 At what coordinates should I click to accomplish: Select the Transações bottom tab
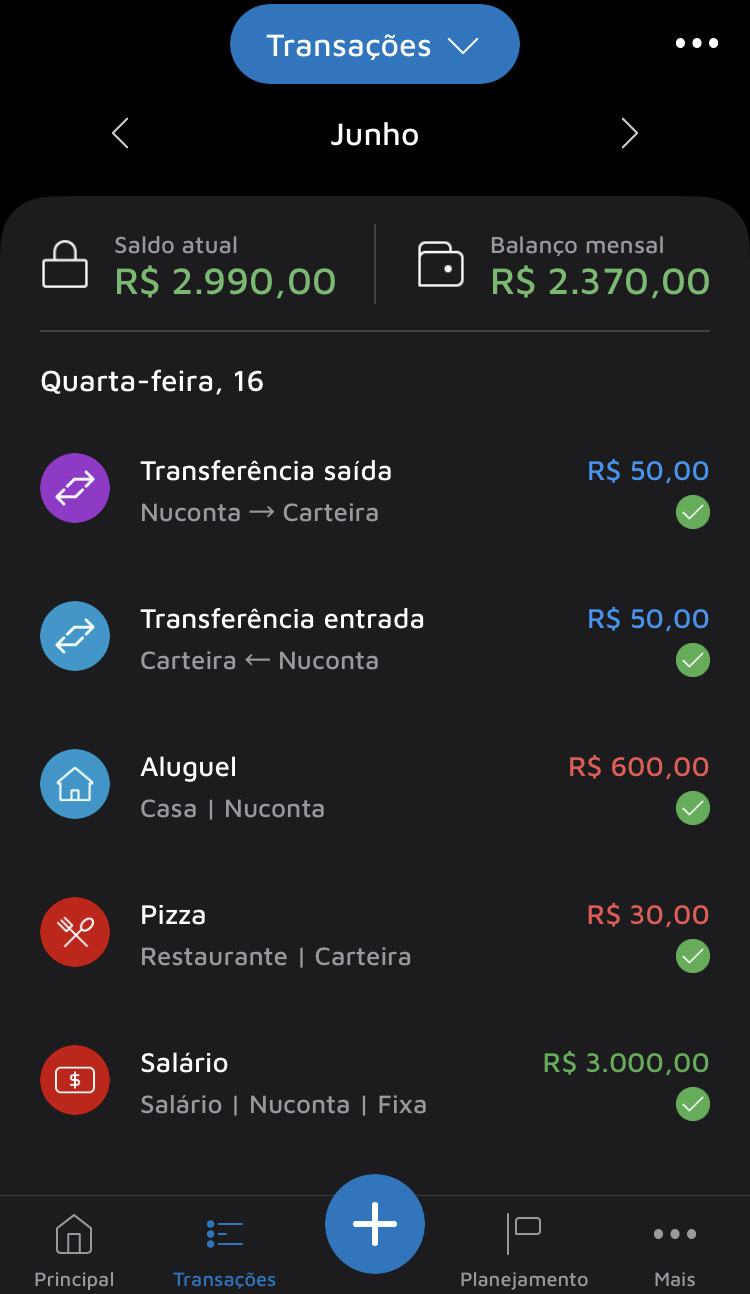(224, 1250)
